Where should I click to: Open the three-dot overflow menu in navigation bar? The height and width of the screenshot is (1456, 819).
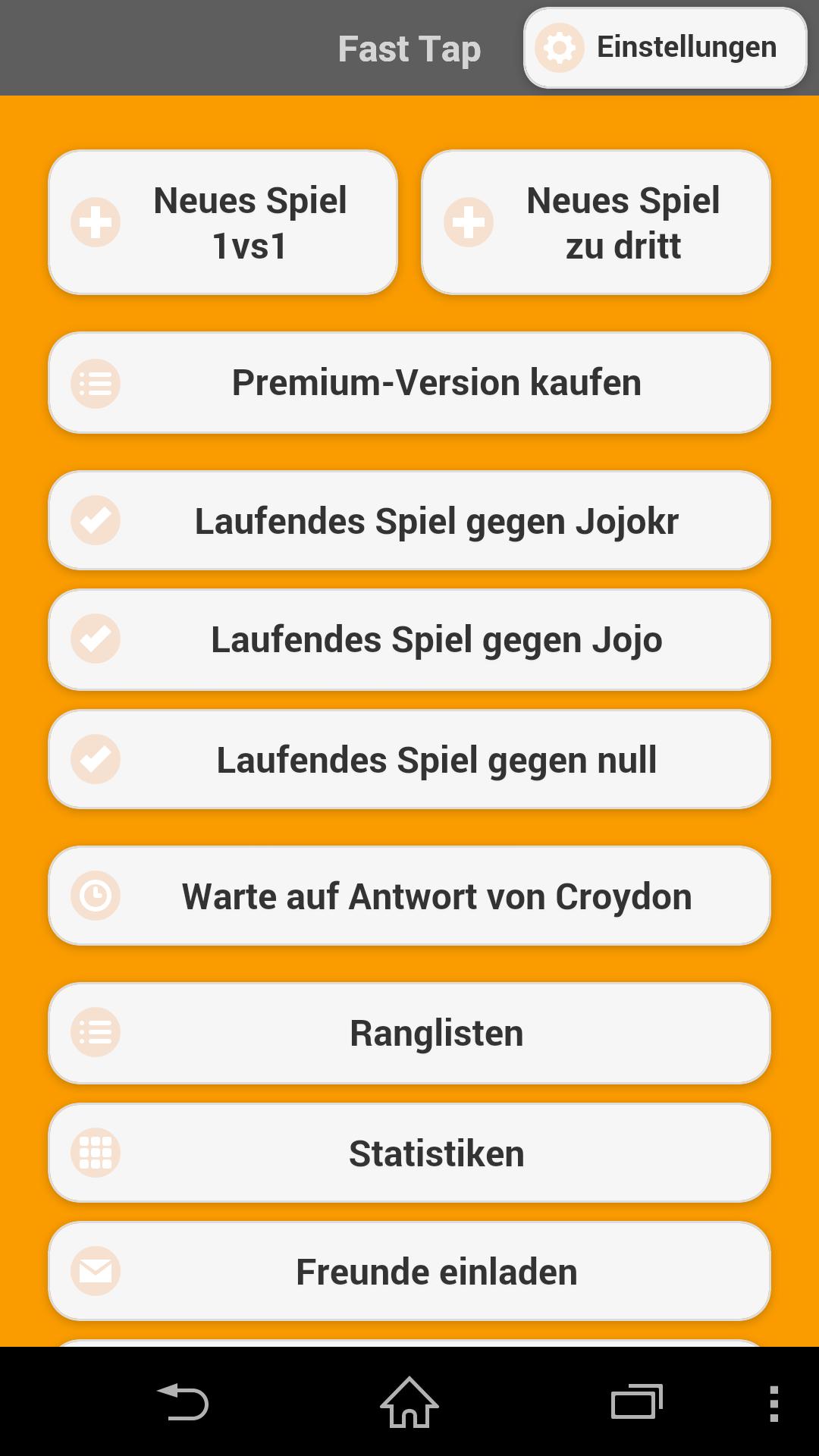click(x=774, y=1404)
